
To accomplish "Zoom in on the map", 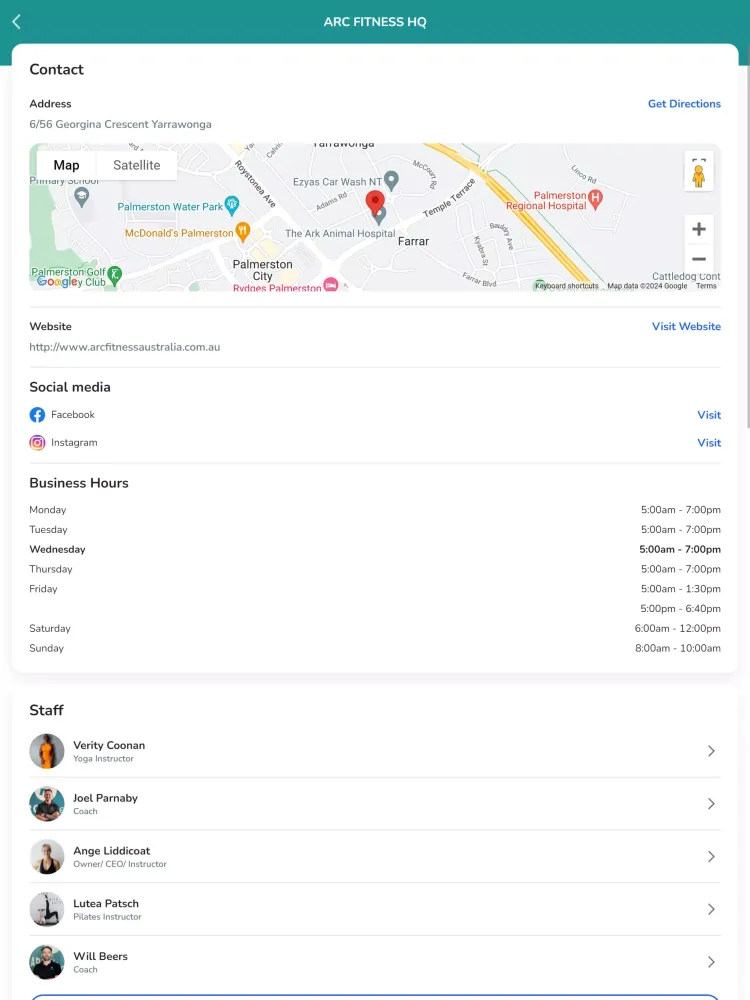I will click(x=698, y=229).
